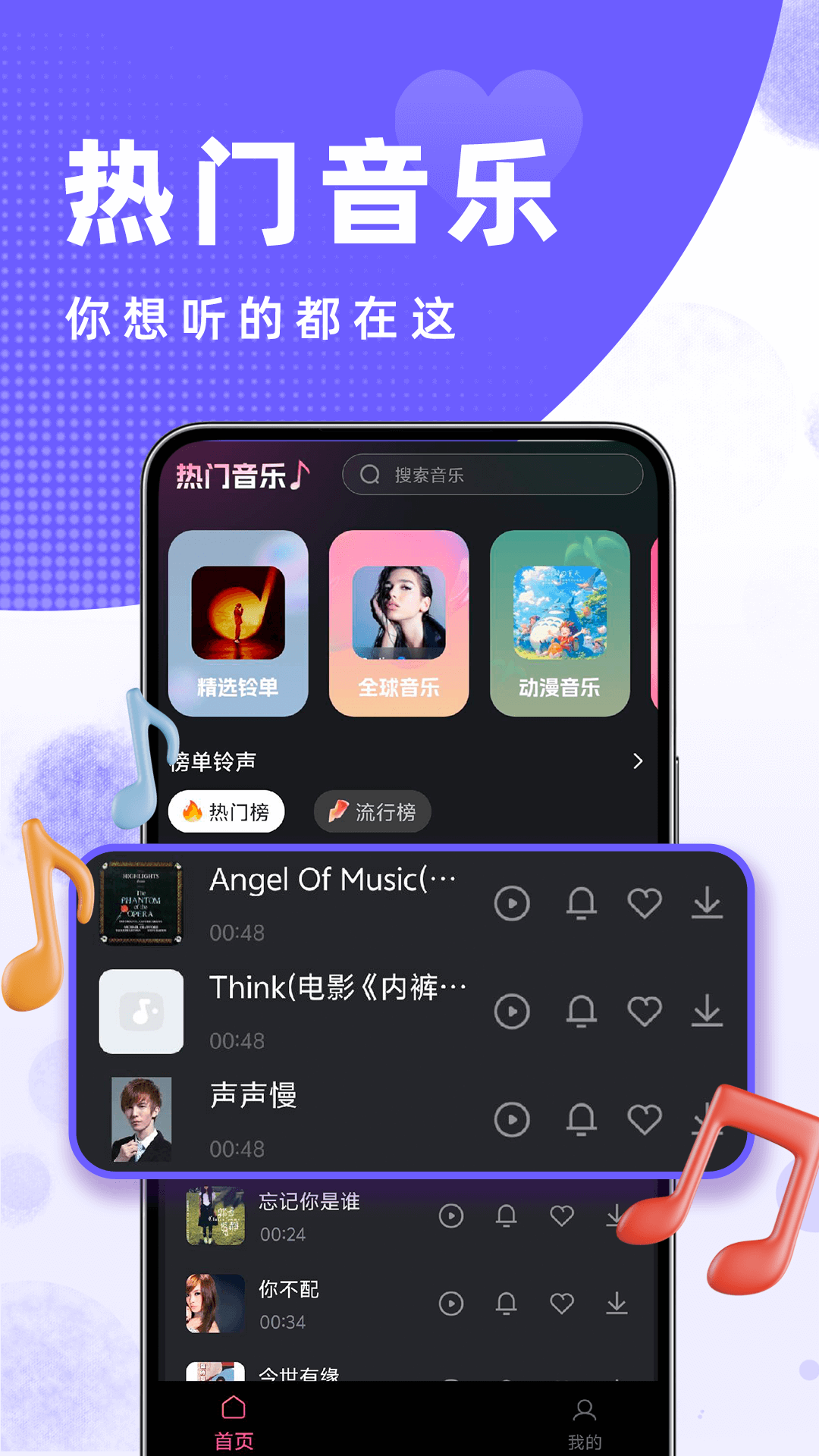The image size is (819, 1456).
Task: Play the Angel Of Music ringtone
Action: (x=512, y=905)
